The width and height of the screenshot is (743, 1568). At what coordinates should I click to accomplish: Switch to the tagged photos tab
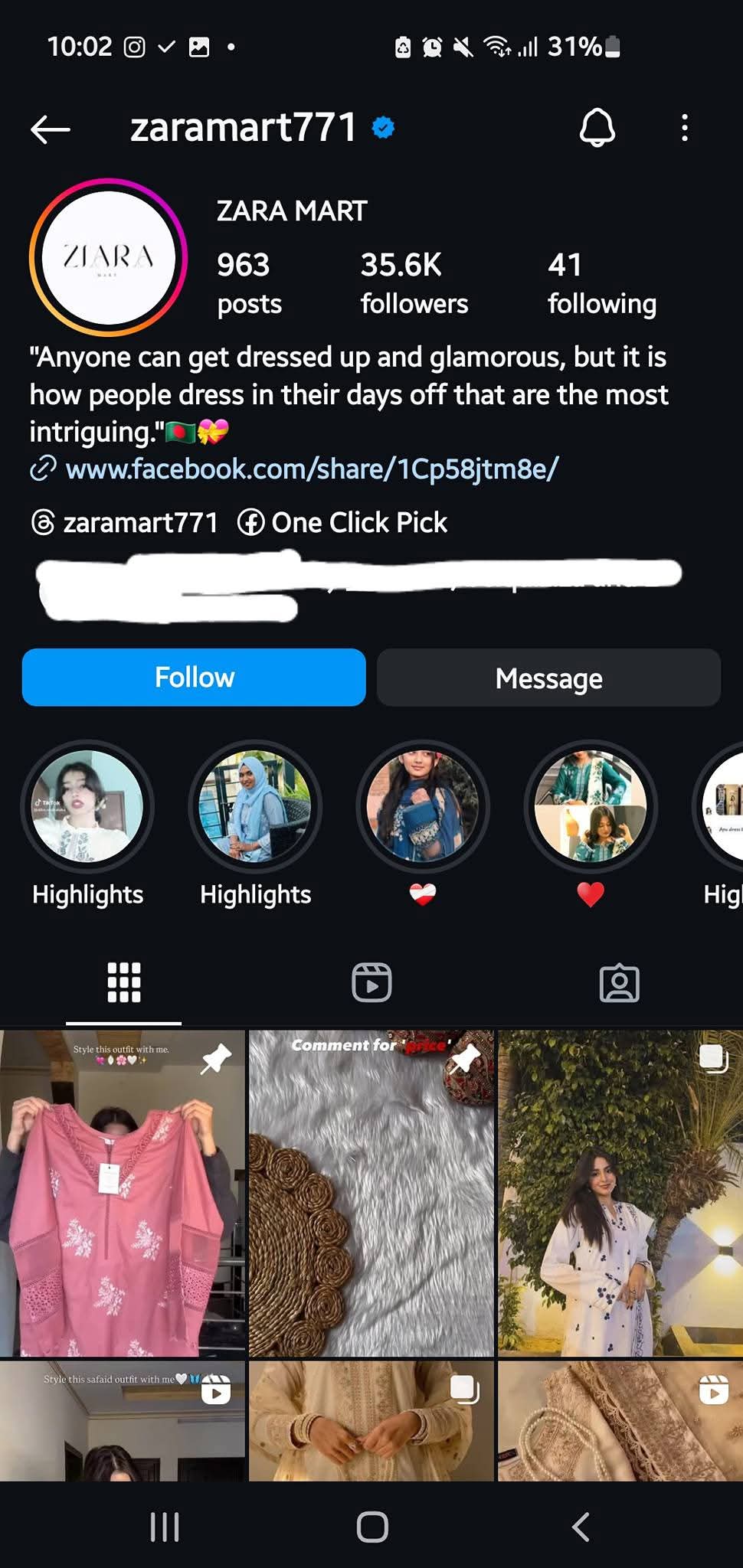pos(619,982)
